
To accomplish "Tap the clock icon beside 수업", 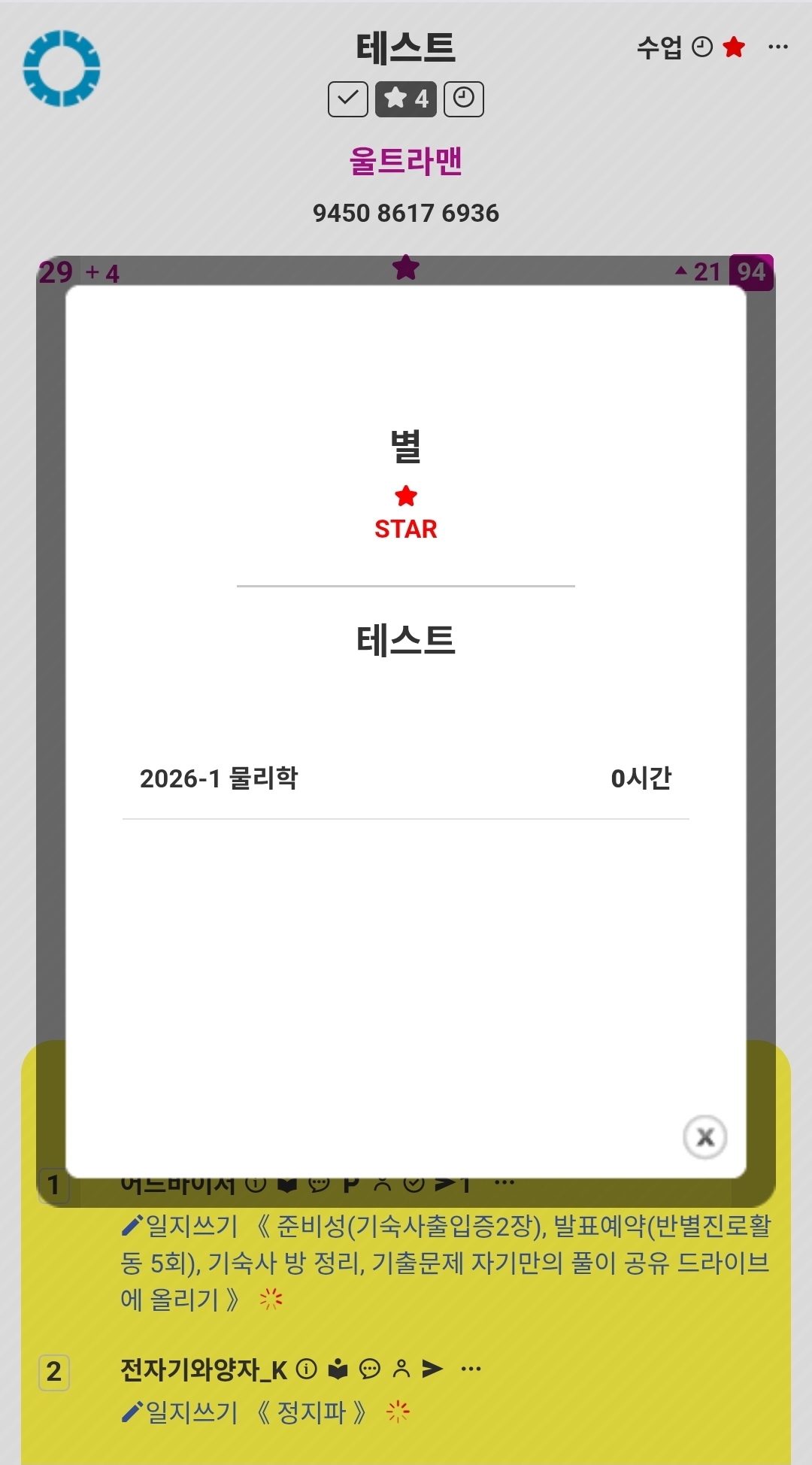I will (x=702, y=47).
